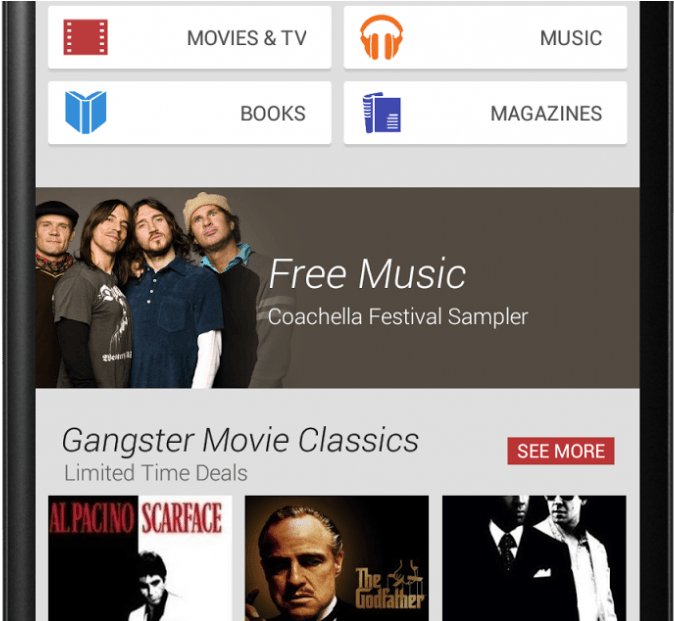Browse the Books category

tap(189, 113)
